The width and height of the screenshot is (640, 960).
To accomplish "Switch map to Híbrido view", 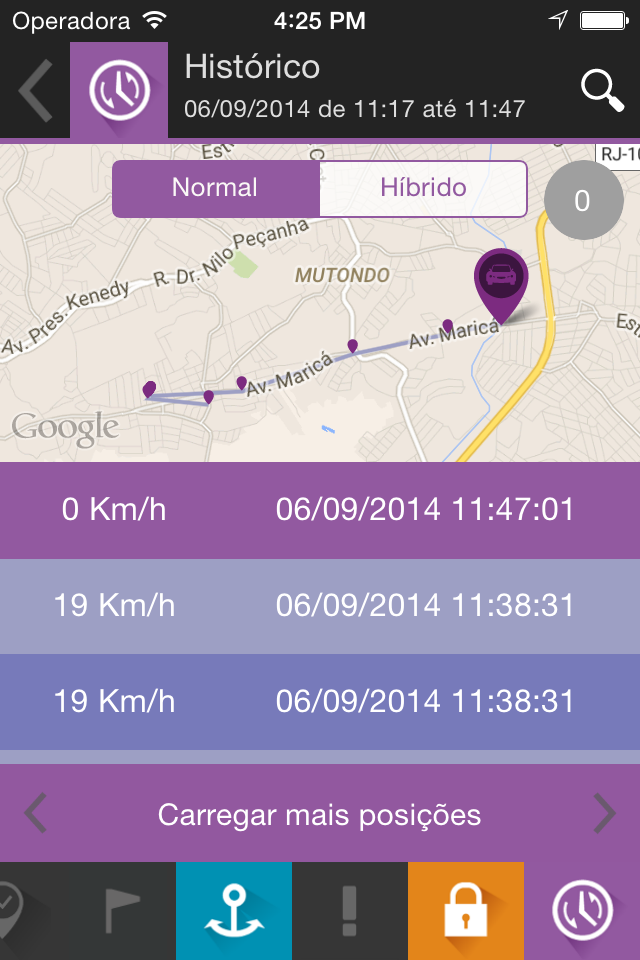I will click(423, 189).
